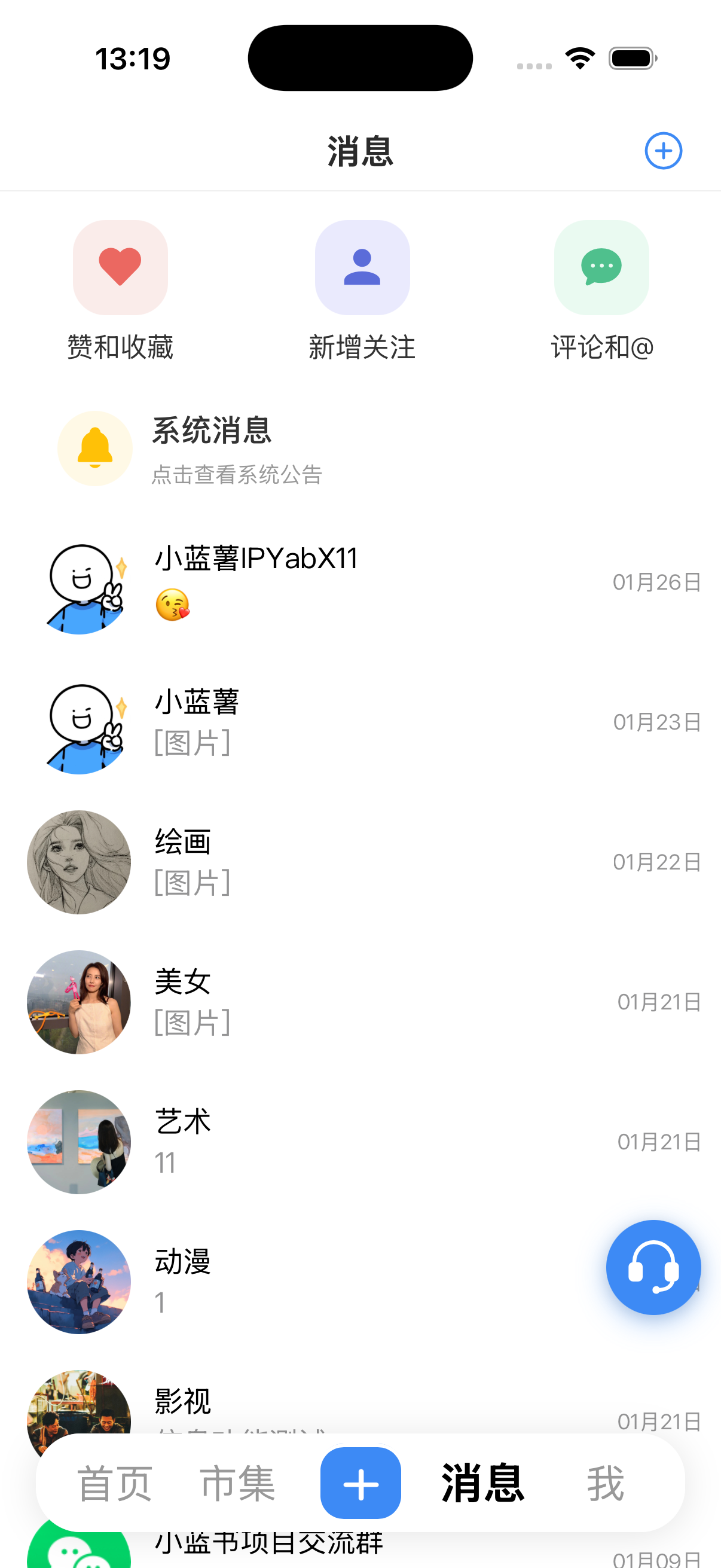Viewport: 721px width, 1568px height.
Task: Contact customer service via headset button
Action: coord(653,1267)
